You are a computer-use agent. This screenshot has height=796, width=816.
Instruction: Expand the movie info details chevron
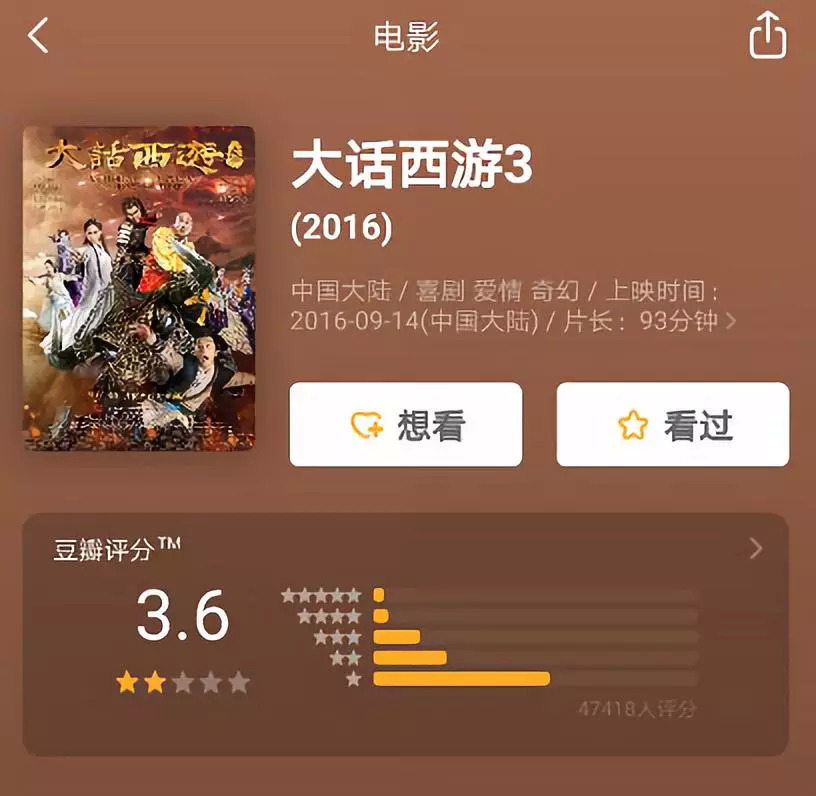pos(731,322)
